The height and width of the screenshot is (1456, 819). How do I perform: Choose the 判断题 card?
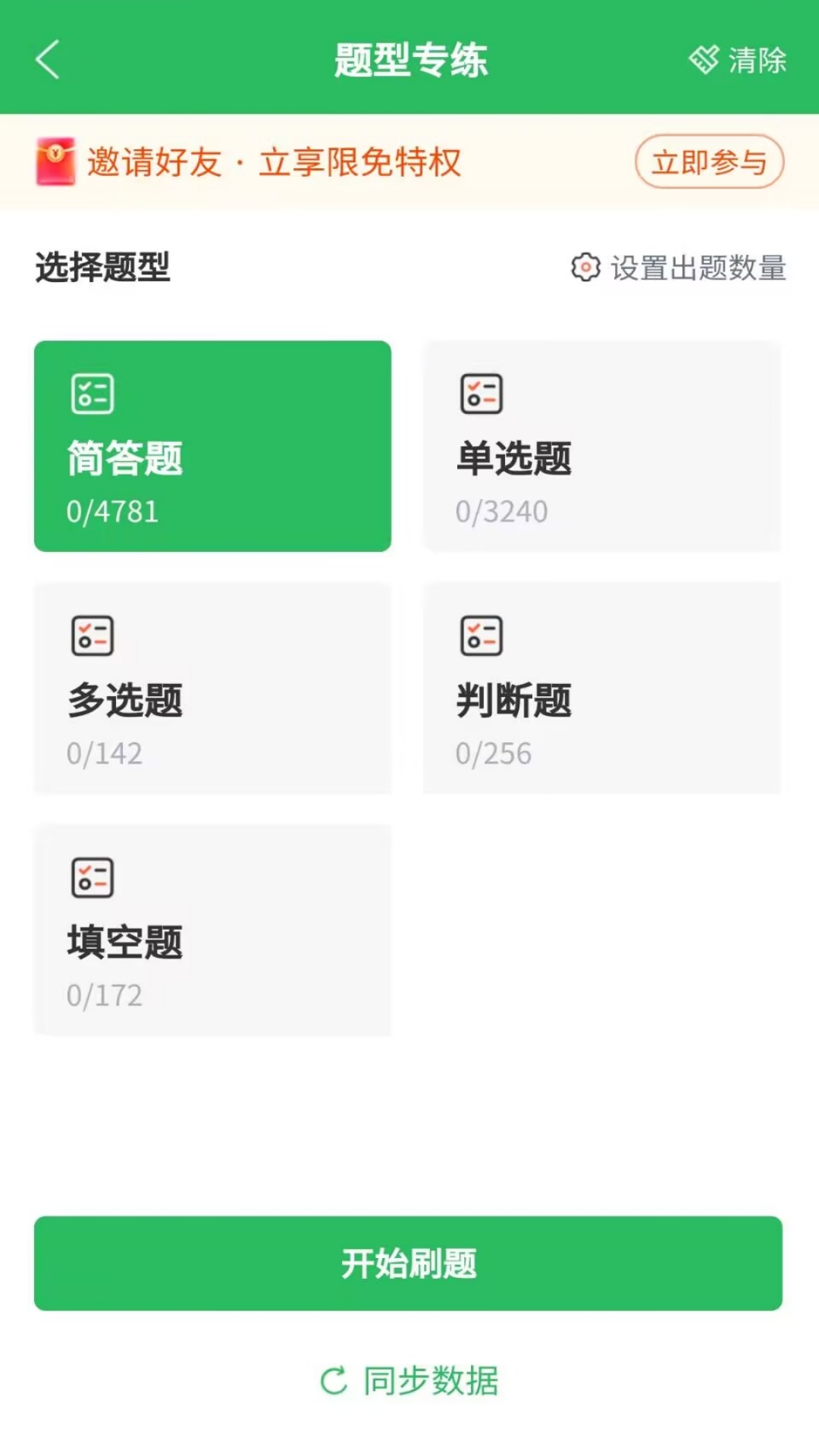[x=602, y=688]
